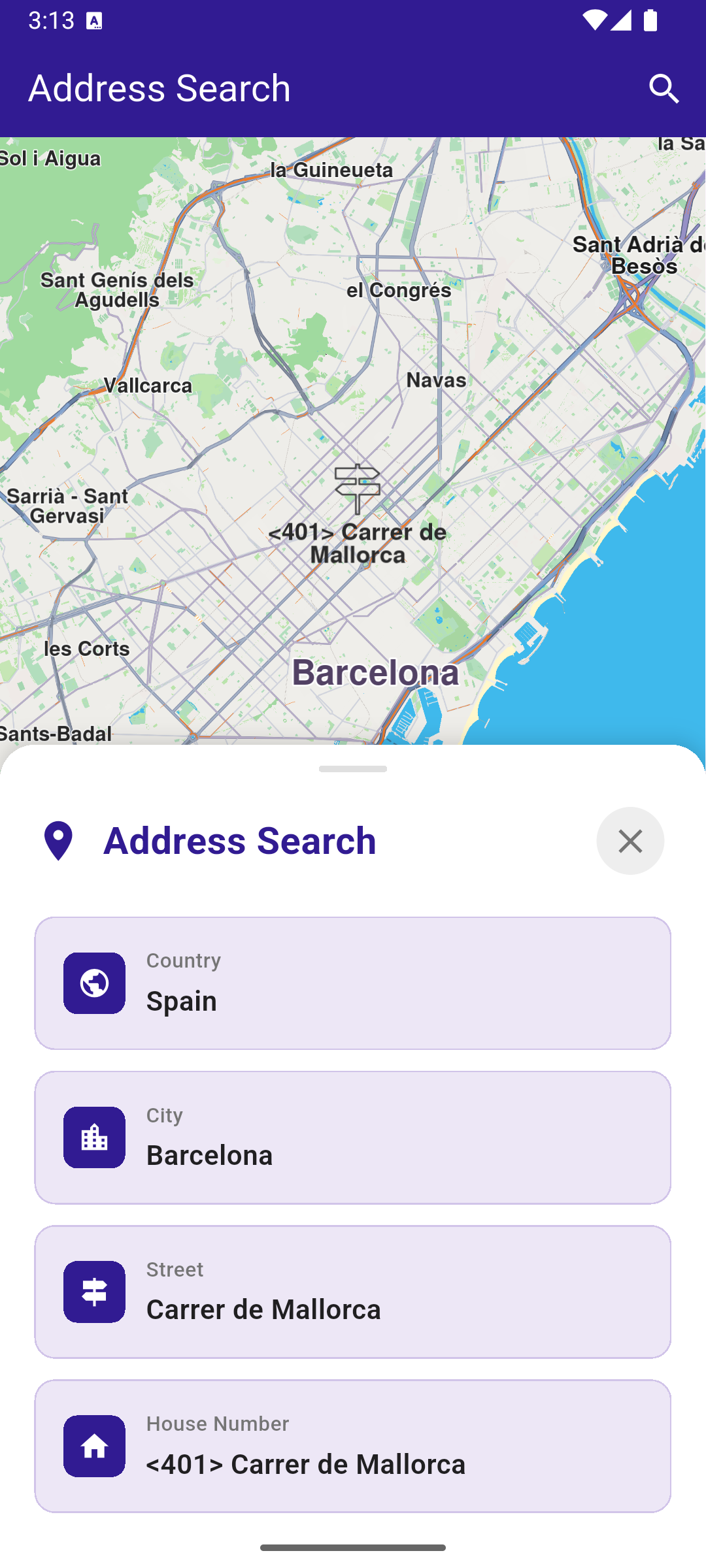Image resolution: width=706 pixels, height=1568 pixels.
Task: Tap the Carrer de Mallorca map marker
Action: (358, 489)
